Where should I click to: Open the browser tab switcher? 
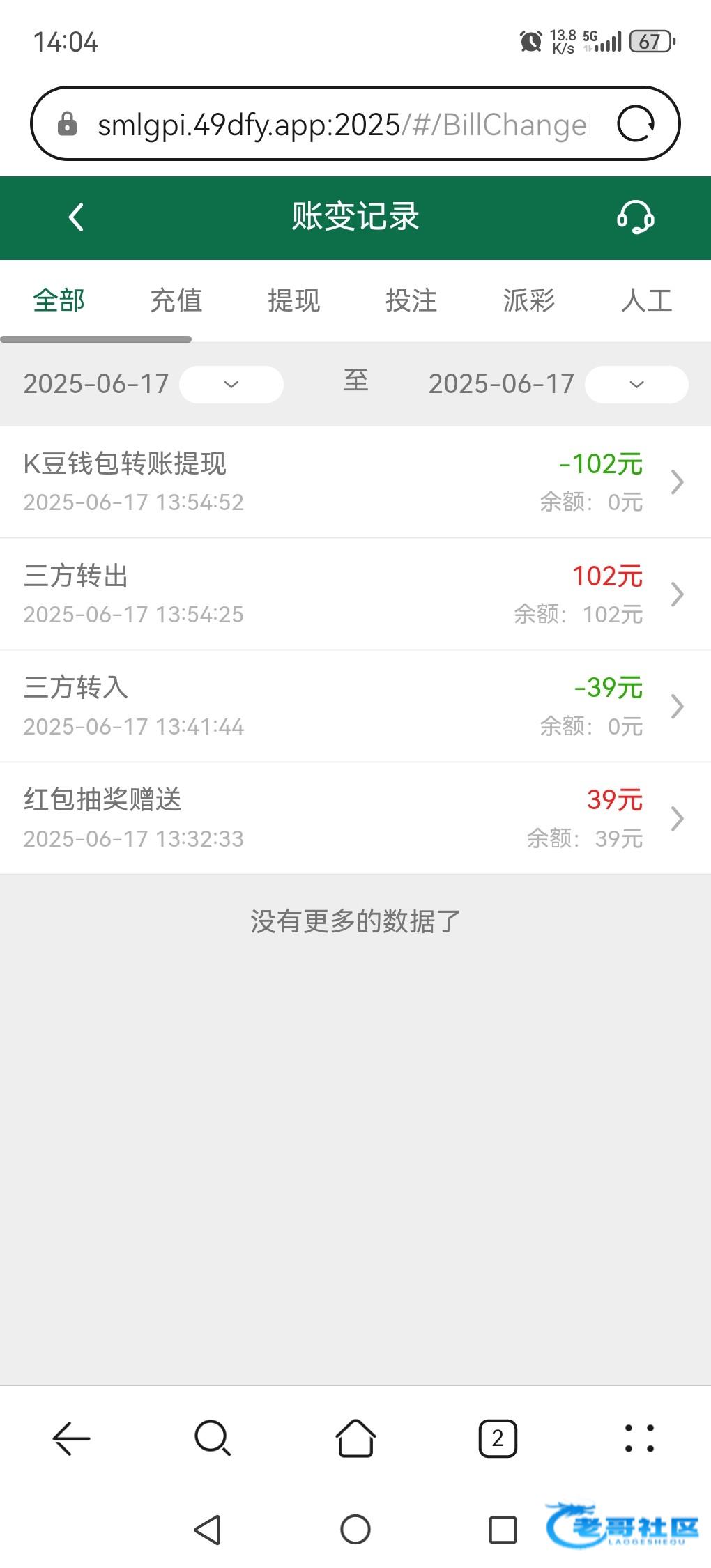(498, 1438)
